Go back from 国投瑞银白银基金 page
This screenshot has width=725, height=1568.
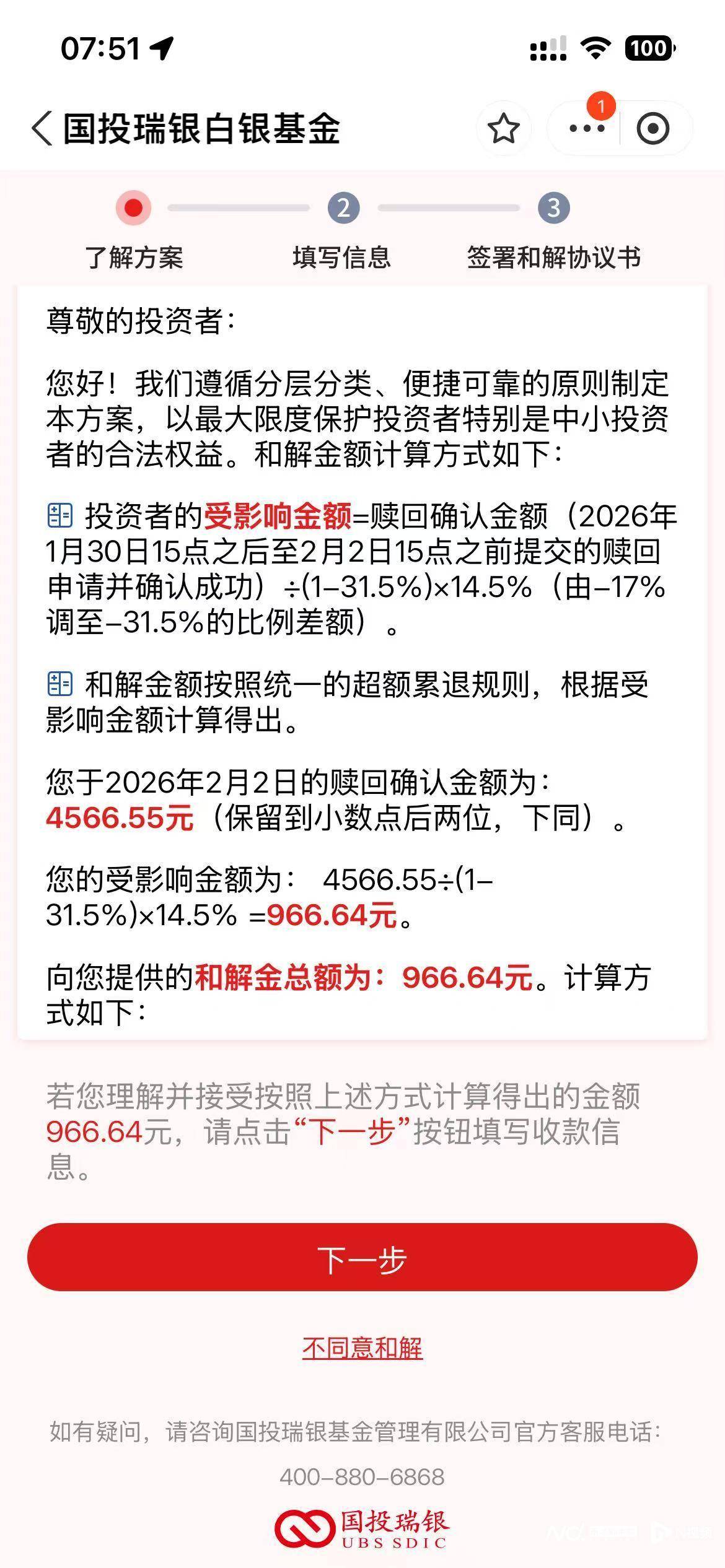point(42,129)
